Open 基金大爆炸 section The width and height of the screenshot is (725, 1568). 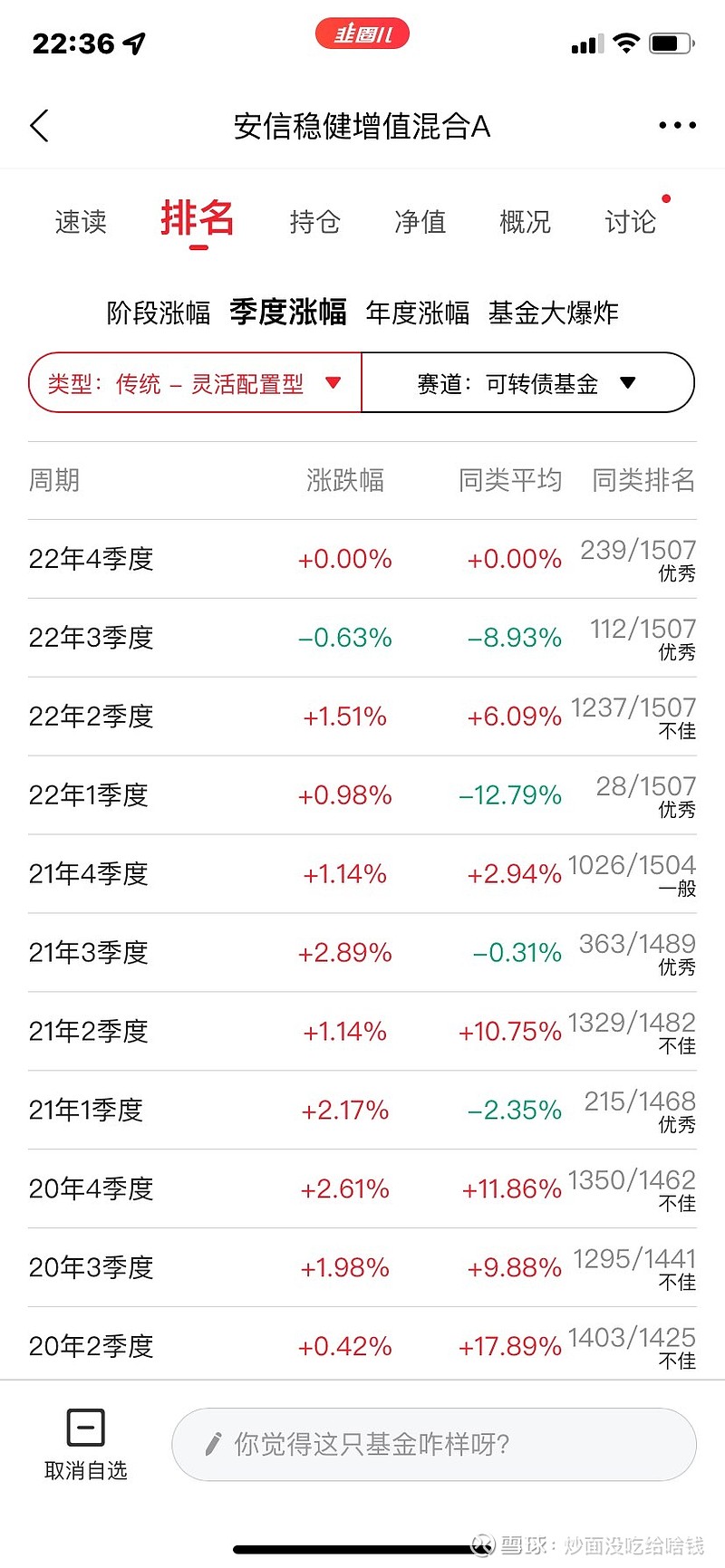554,313
